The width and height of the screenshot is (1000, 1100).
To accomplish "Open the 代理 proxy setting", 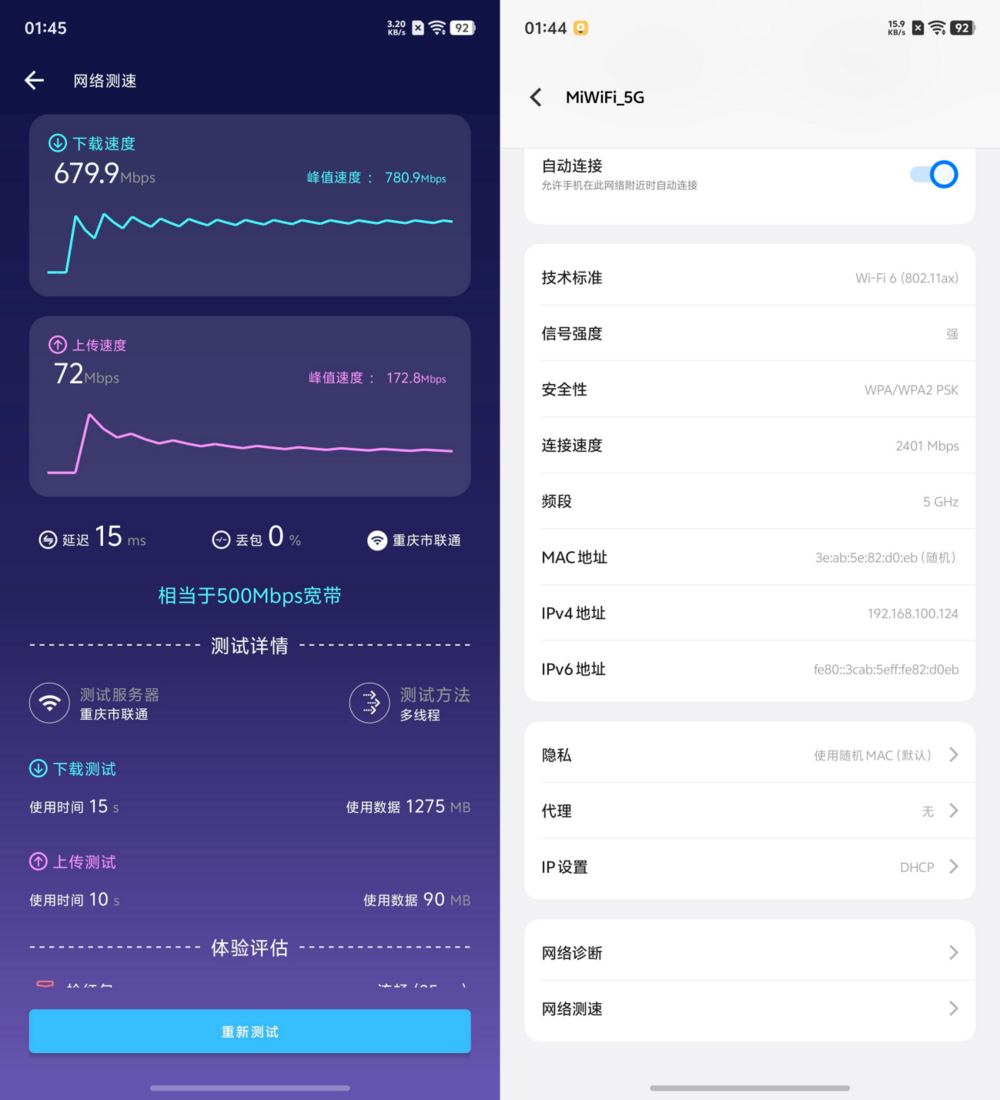I will pos(749,811).
